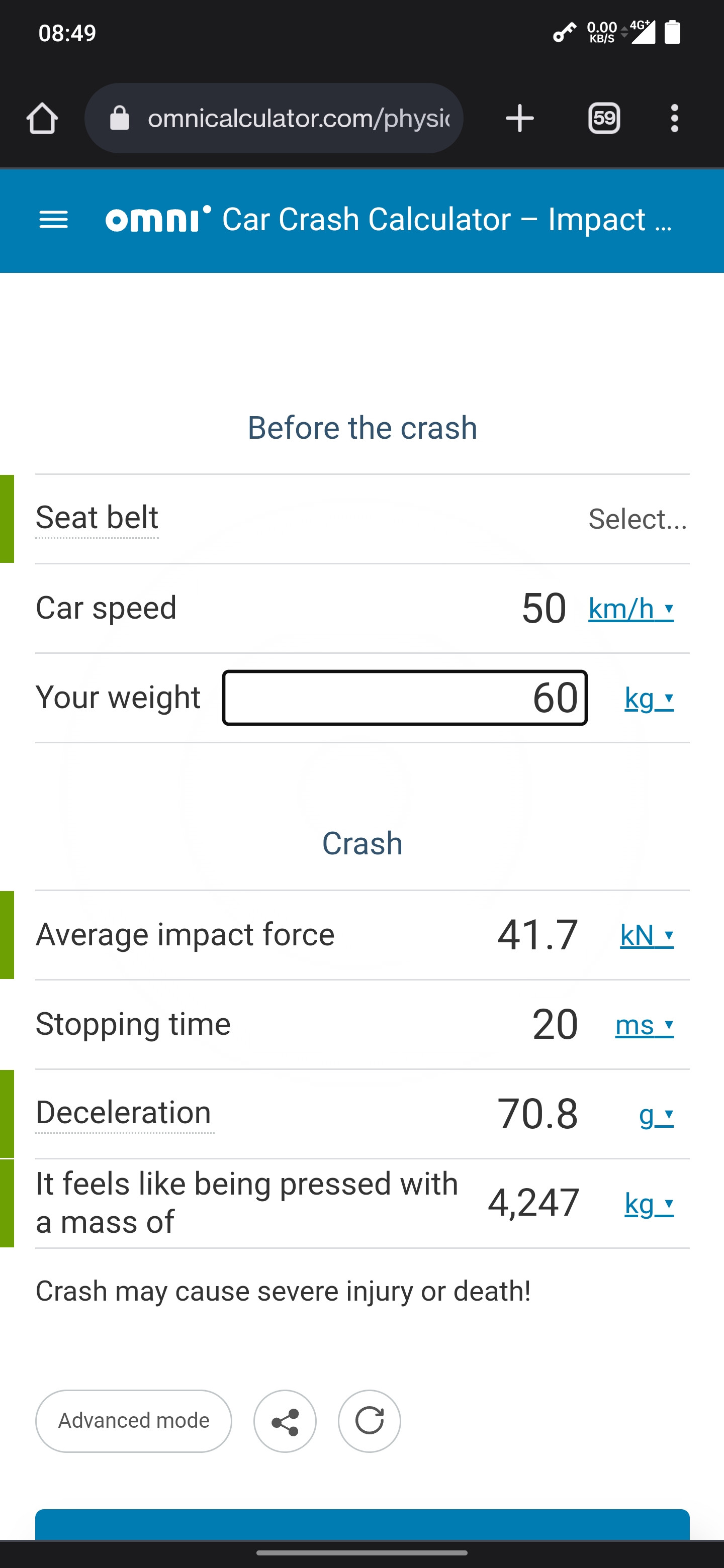724x1568 pixels.
Task: Change the stopping time ms unit
Action: (644, 1025)
